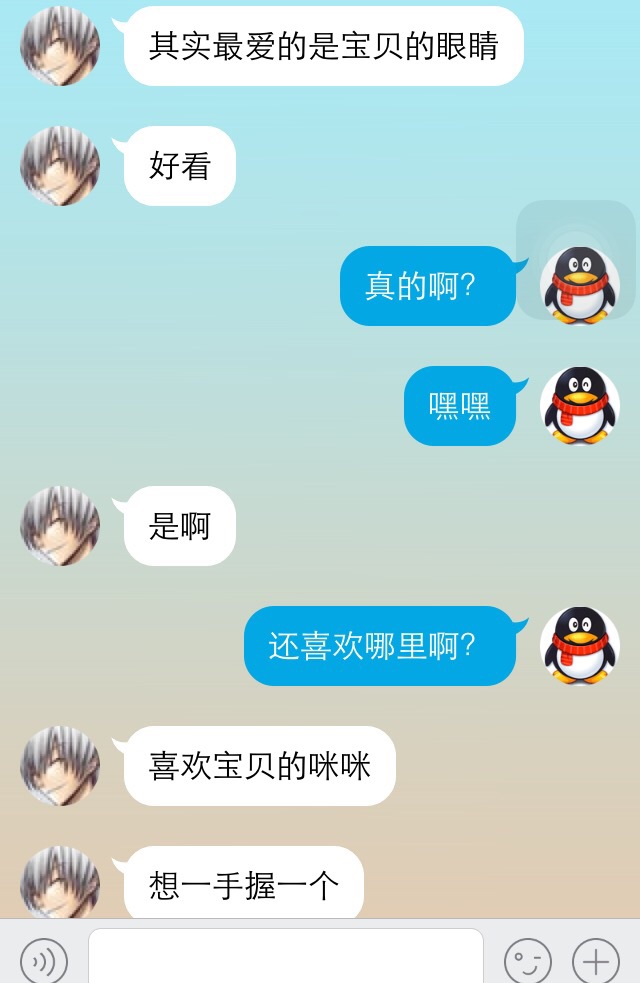The image size is (640, 983).
Task: Tap the voice message icon
Action: (x=44, y=961)
